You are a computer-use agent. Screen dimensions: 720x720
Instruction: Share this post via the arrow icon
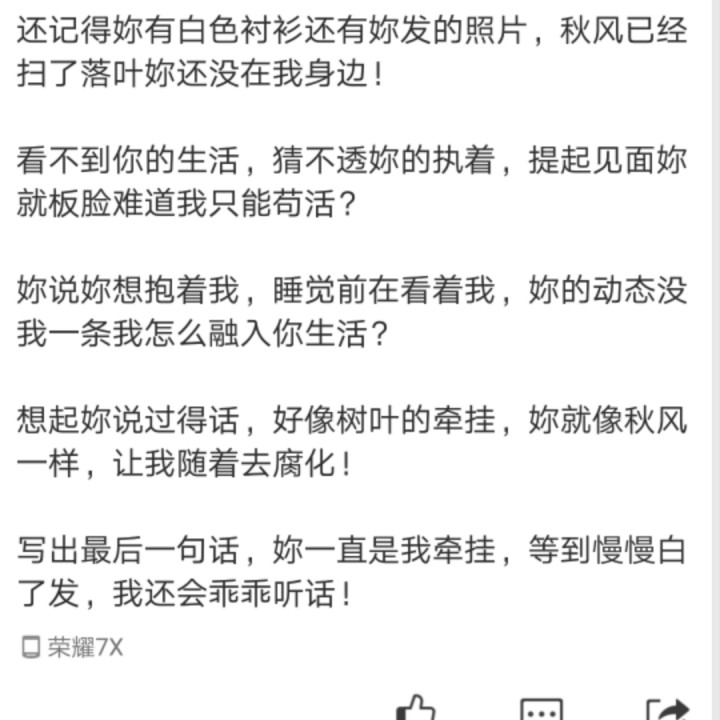coord(667,710)
